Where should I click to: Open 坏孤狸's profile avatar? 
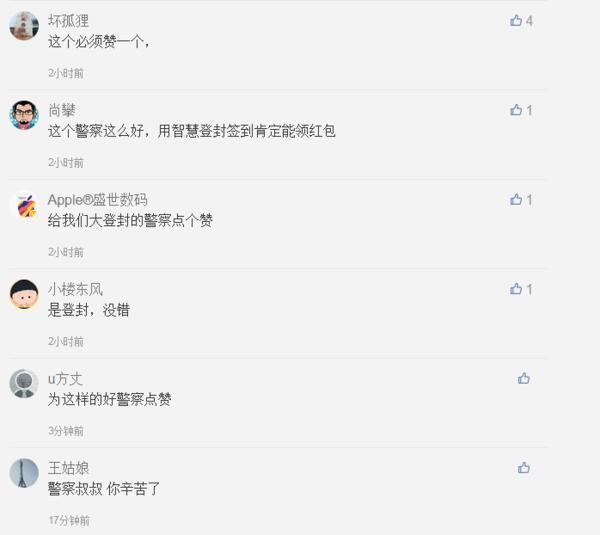pos(24,26)
